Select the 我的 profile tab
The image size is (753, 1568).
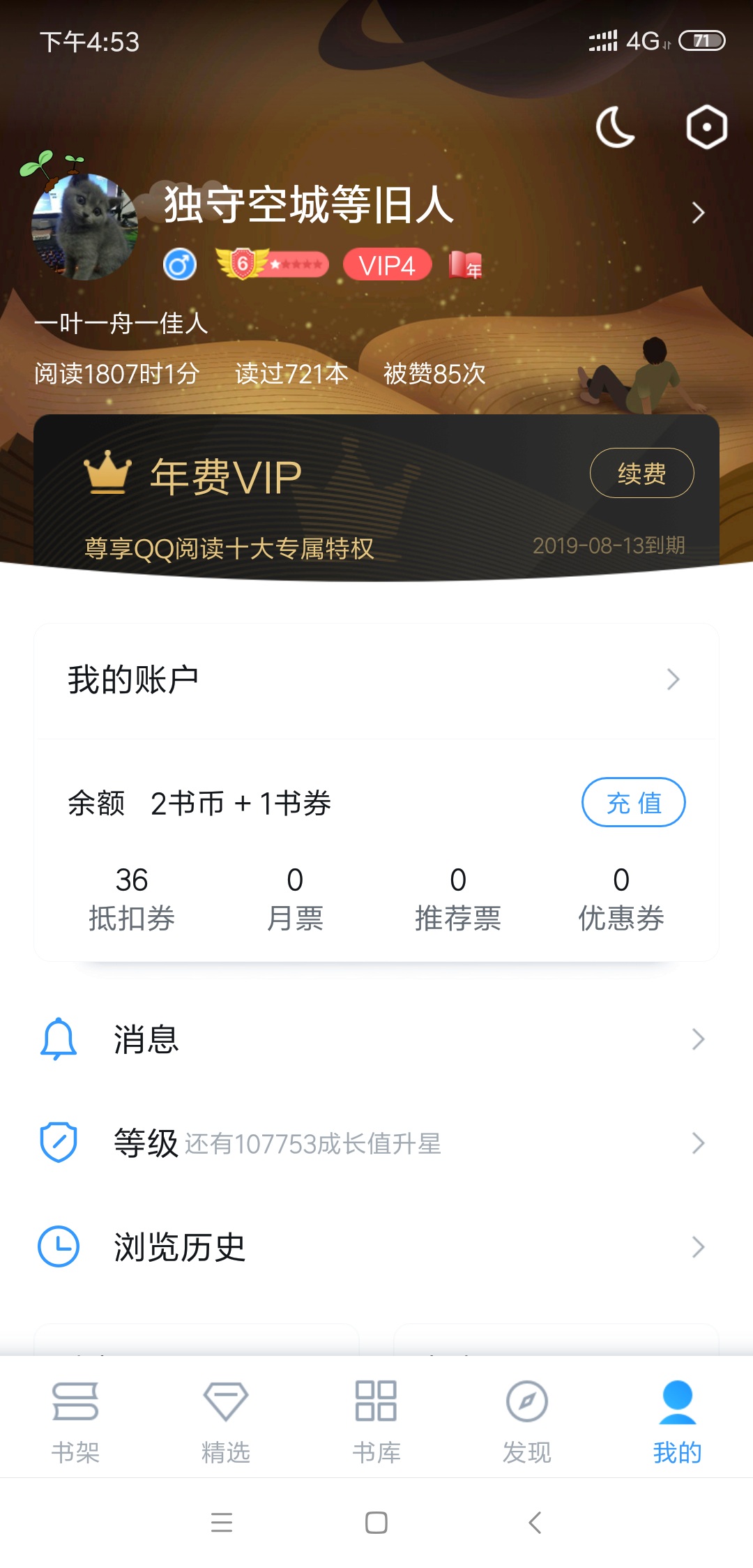point(677,1420)
